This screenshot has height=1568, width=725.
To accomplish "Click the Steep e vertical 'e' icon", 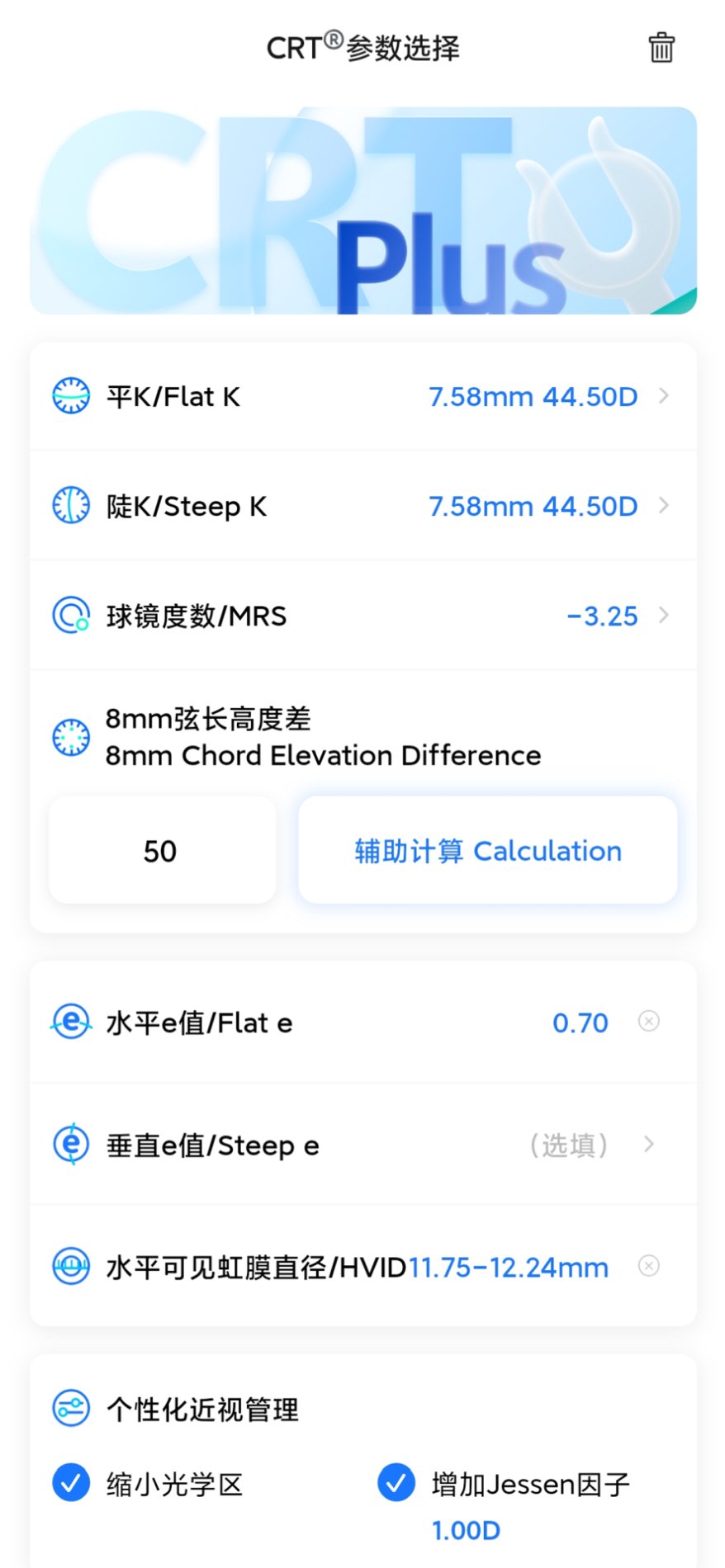I will point(71,1145).
